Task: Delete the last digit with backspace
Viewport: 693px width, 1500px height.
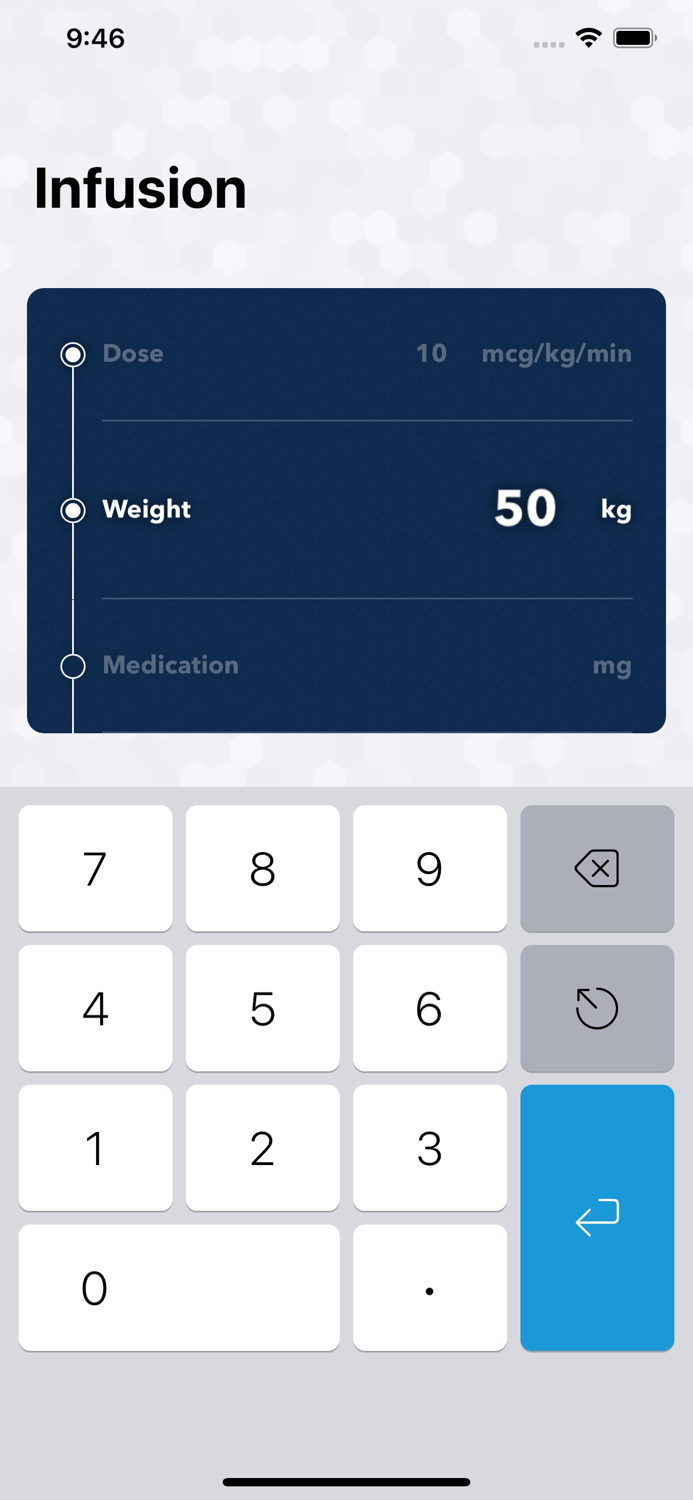Action: 597,868
